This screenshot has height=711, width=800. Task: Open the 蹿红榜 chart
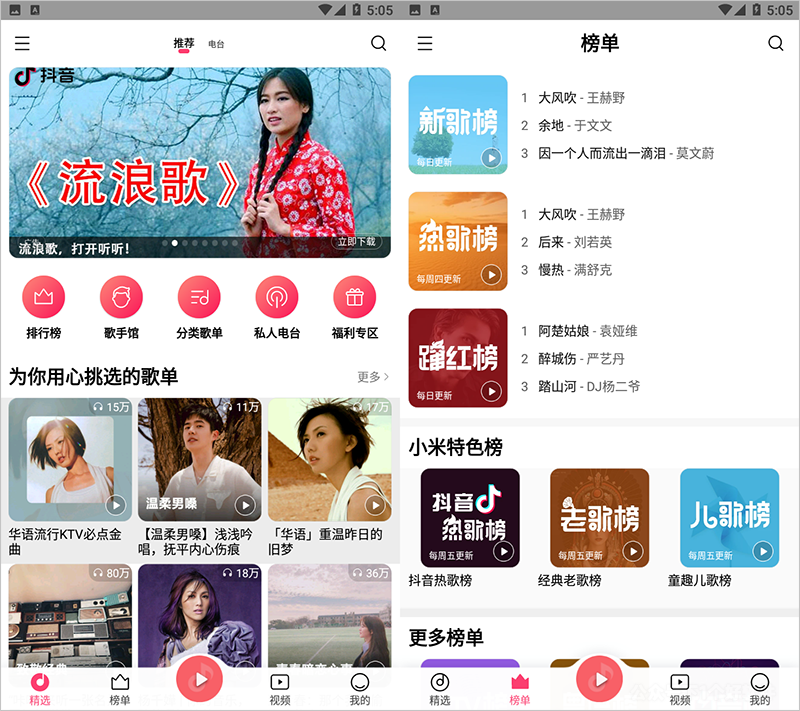[458, 358]
